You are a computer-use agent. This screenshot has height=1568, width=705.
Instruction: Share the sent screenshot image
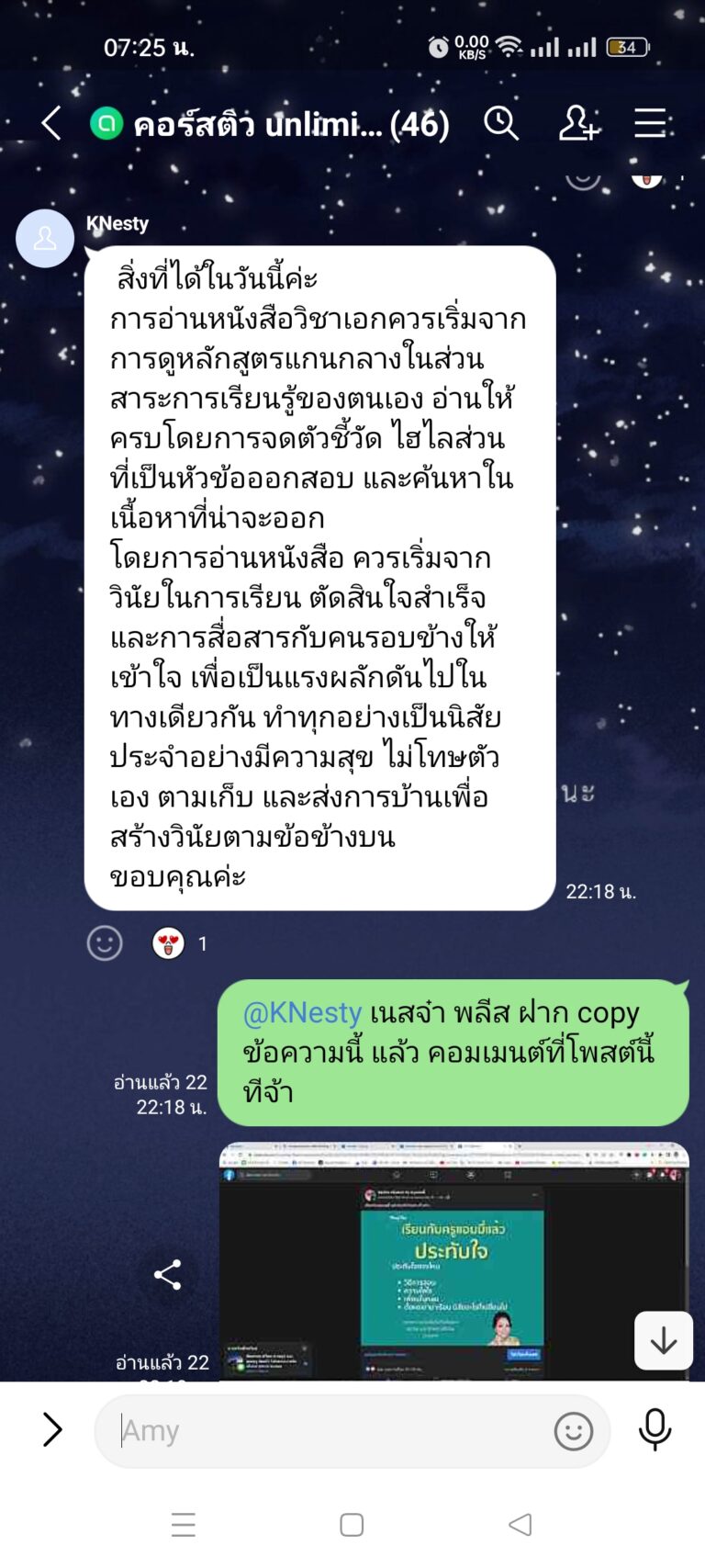pyautogui.click(x=167, y=1274)
